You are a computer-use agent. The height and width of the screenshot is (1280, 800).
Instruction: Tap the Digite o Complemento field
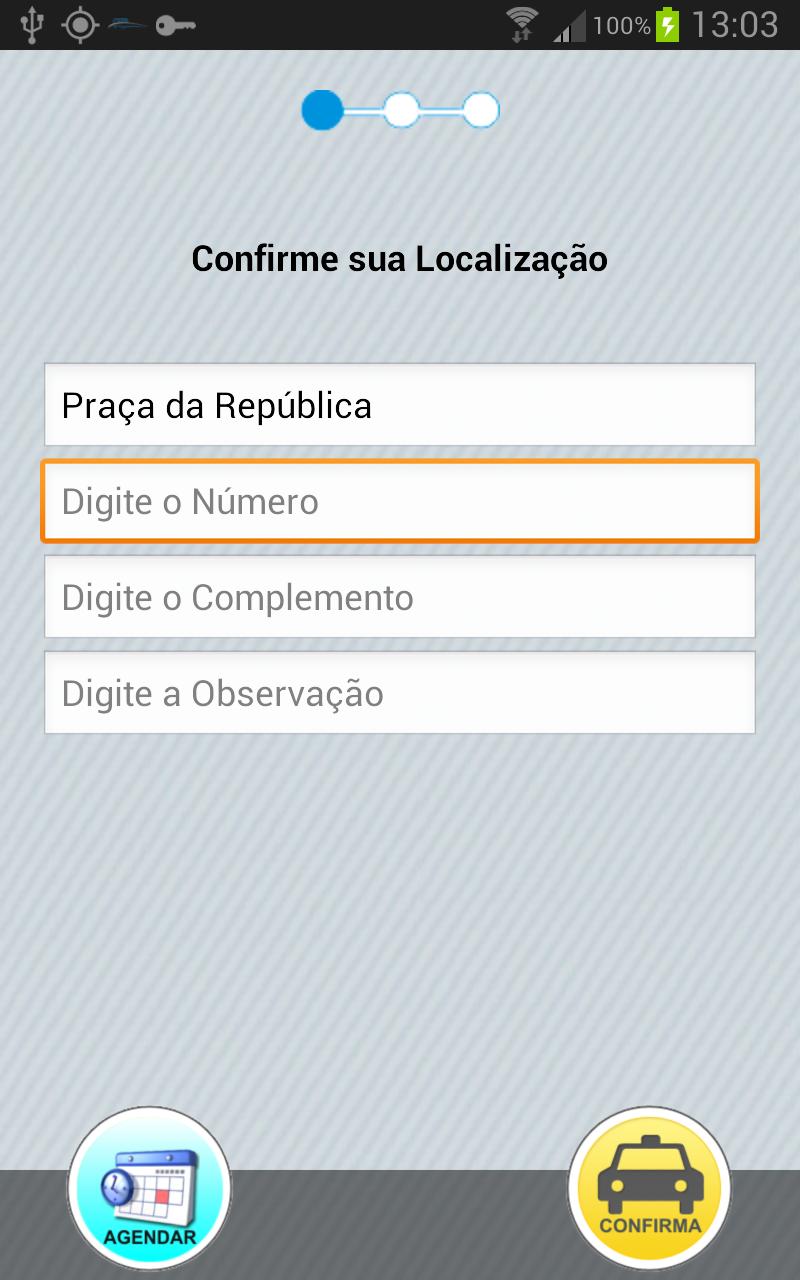[x=400, y=597]
